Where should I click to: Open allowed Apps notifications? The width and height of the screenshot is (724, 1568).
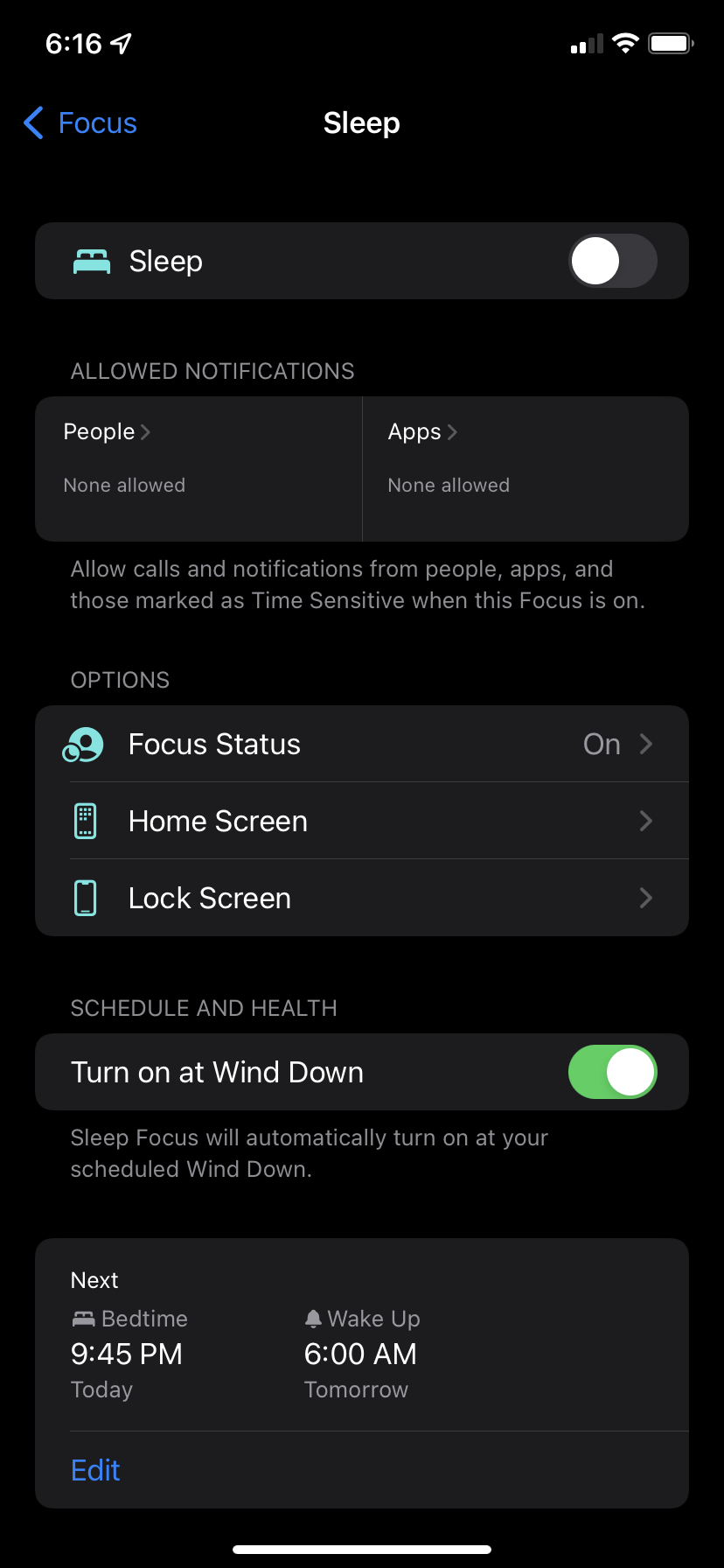pyautogui.click(x=526, y=469)
